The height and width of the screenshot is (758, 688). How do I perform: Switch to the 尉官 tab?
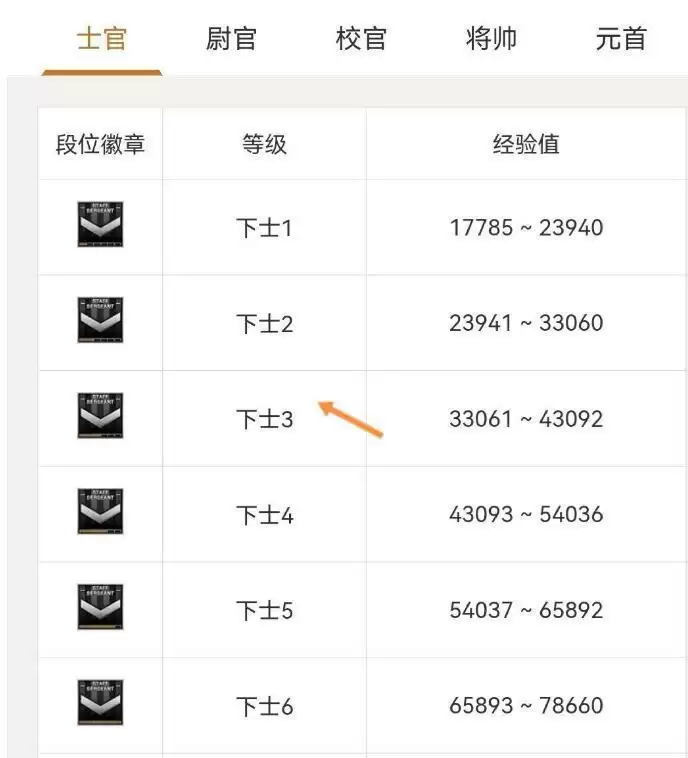click(x=231, y=40)
